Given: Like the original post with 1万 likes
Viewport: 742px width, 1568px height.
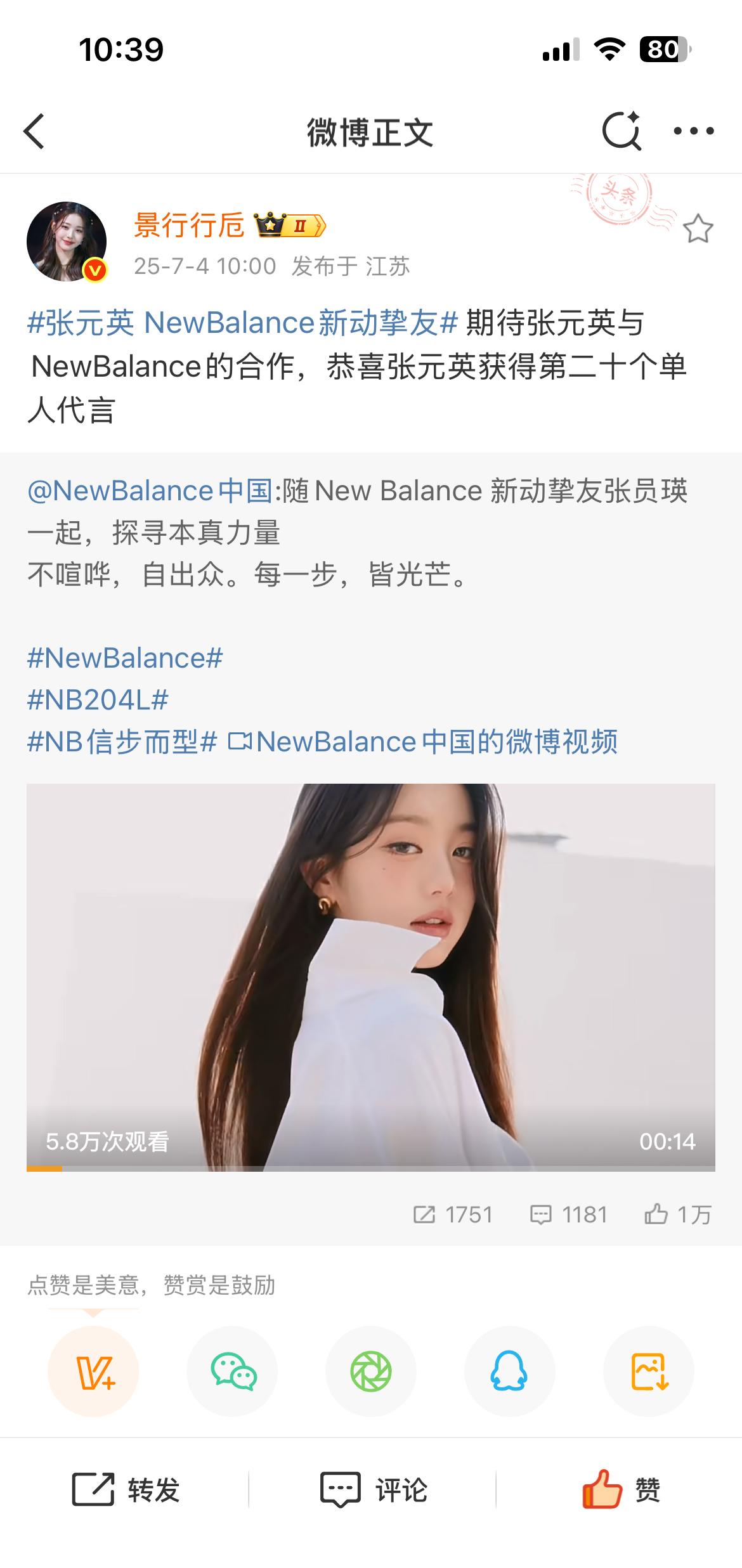Looking at the screenshot, I should pyautogui.click(x=678, y=1215).
